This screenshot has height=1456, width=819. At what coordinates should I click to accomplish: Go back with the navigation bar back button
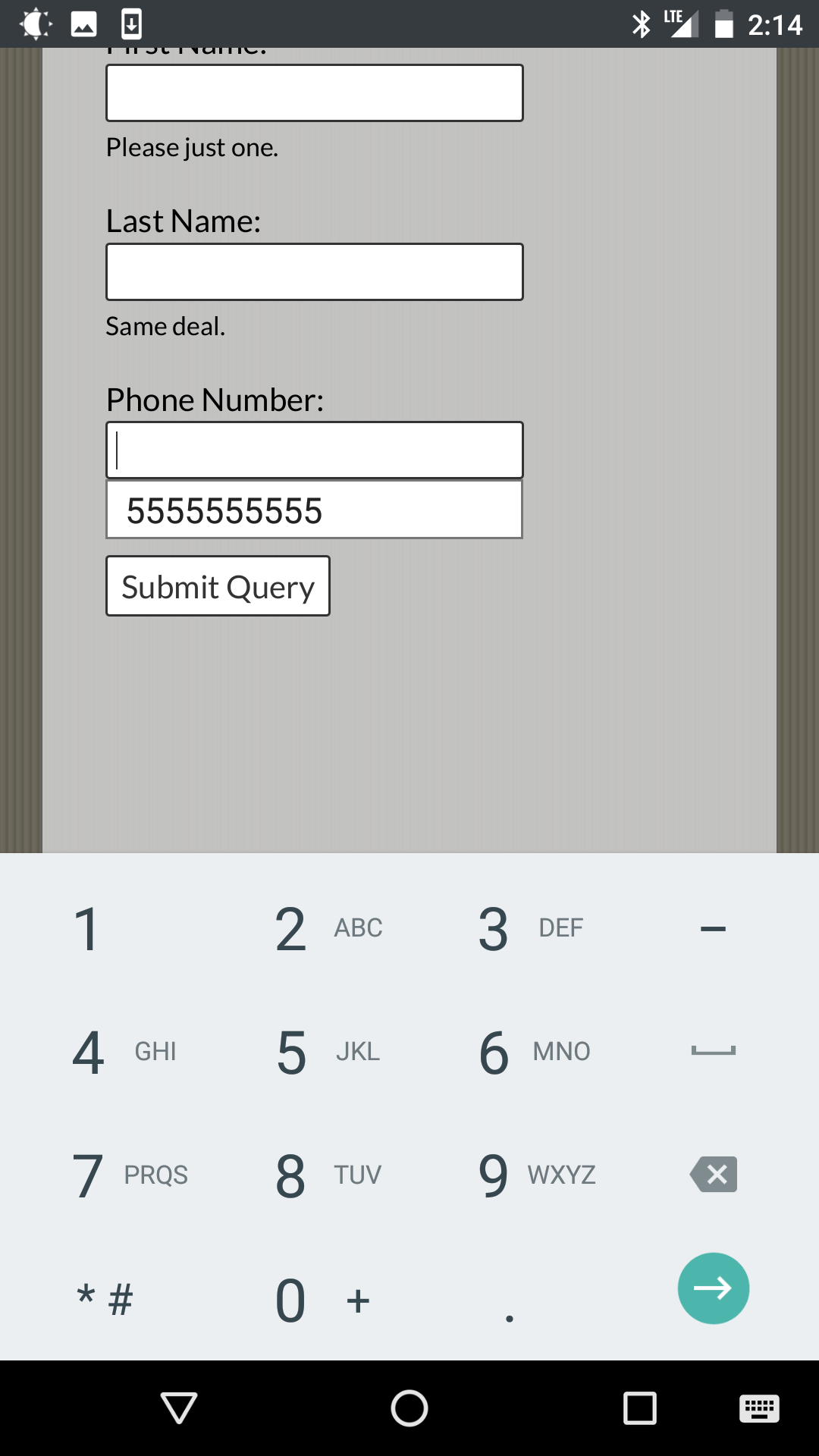[179, 1408]
